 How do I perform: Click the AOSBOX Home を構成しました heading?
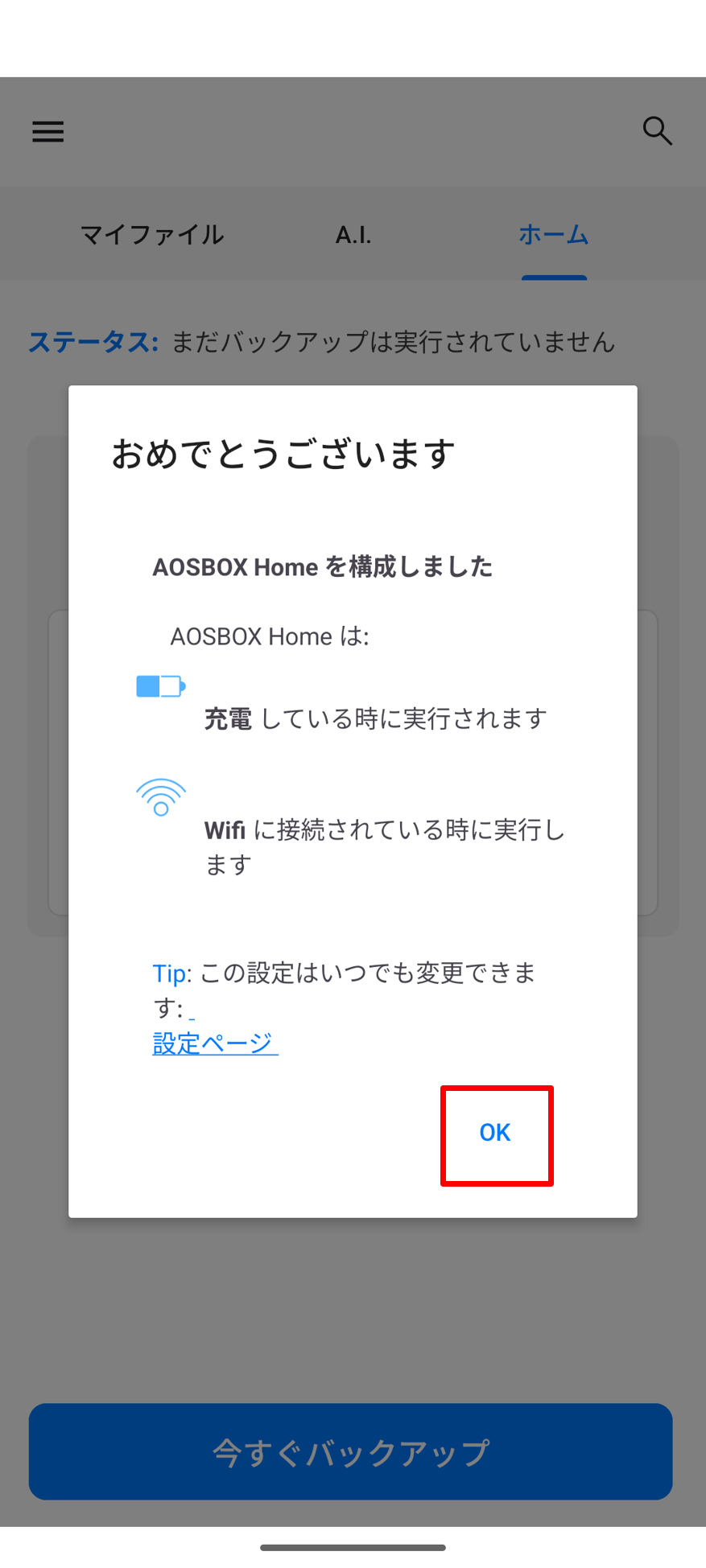click(322, 566)
